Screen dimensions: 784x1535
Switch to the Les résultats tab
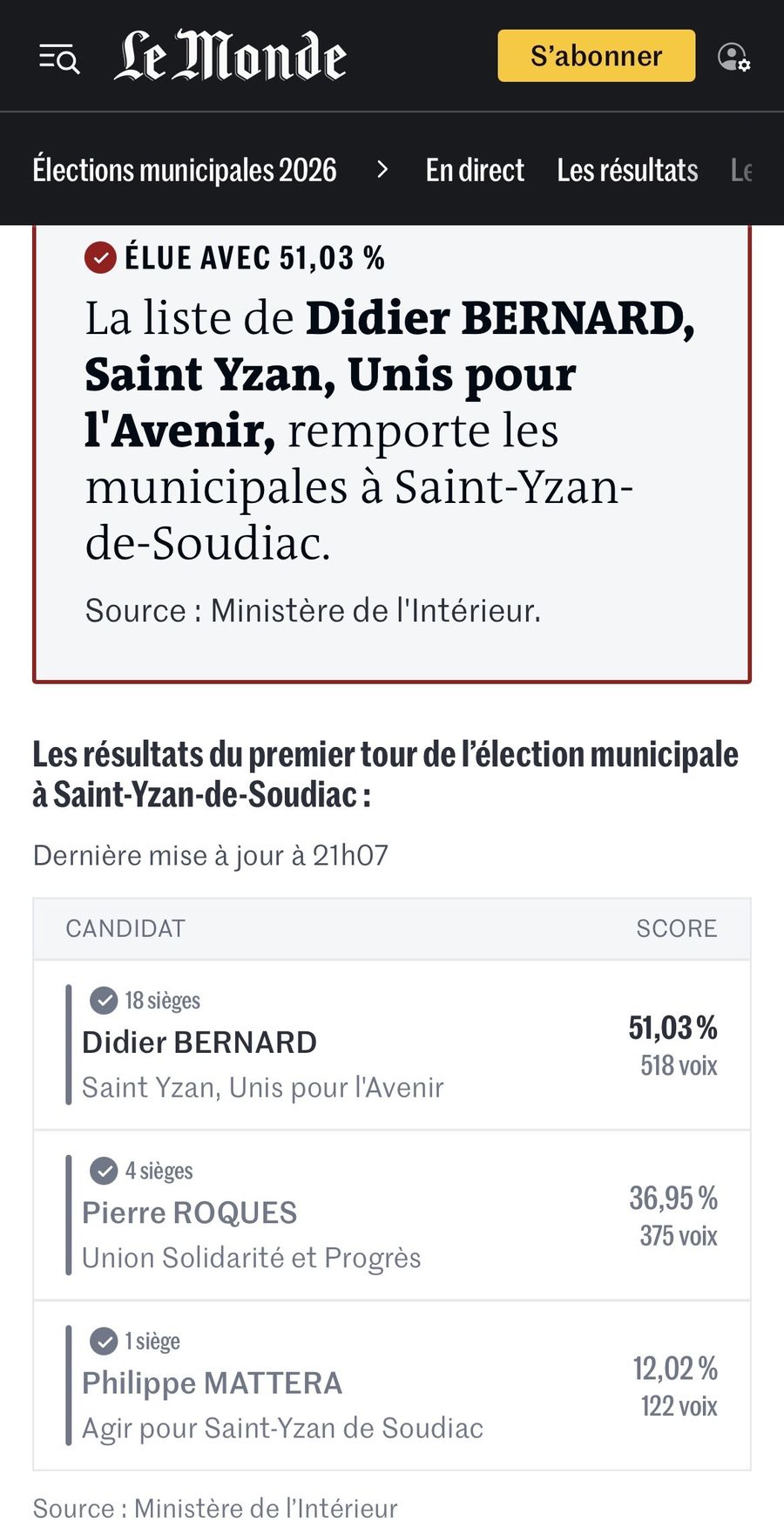click(627, 170)
